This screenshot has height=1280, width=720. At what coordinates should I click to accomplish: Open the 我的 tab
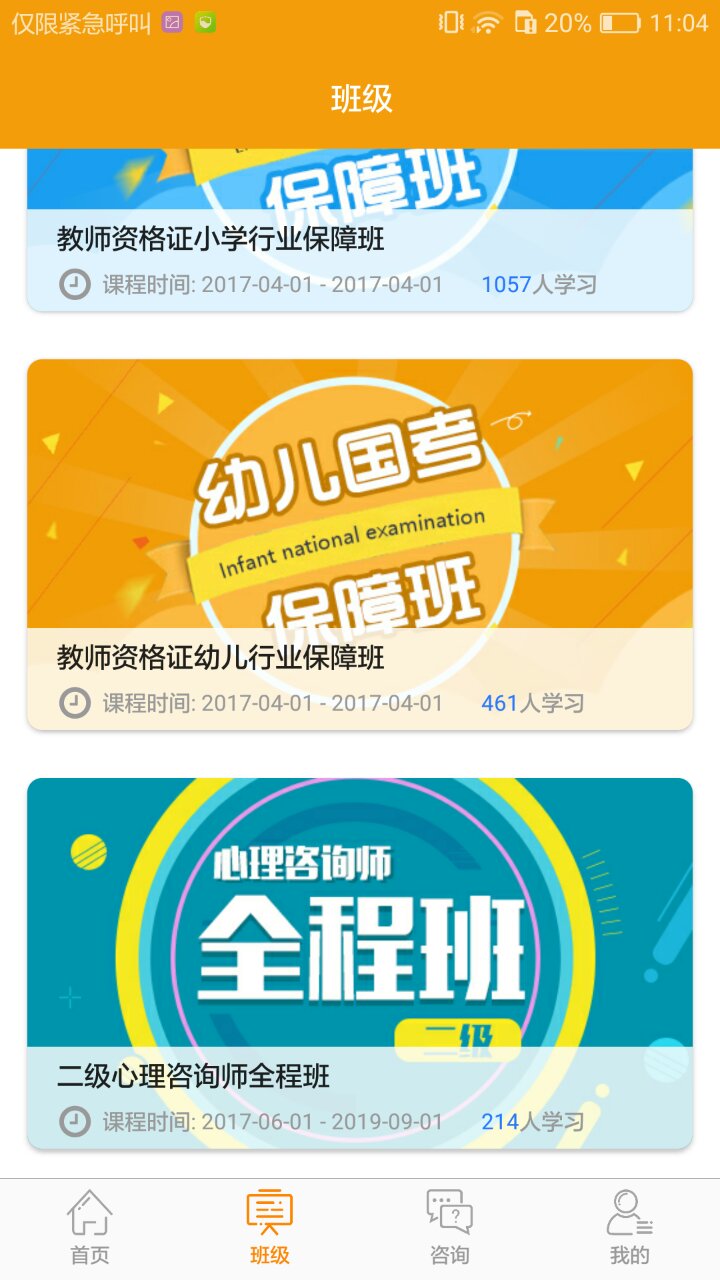pos(630,1227)
